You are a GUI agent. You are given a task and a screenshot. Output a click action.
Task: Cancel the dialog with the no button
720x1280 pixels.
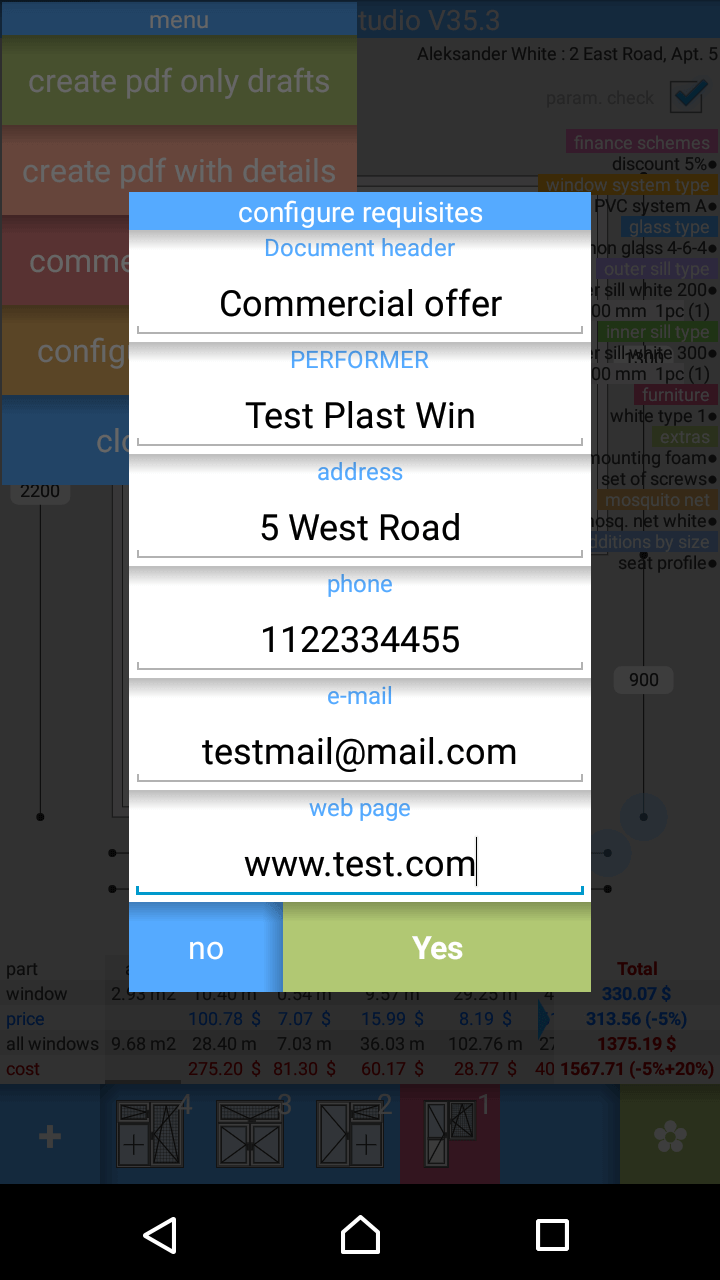point(206,948)
